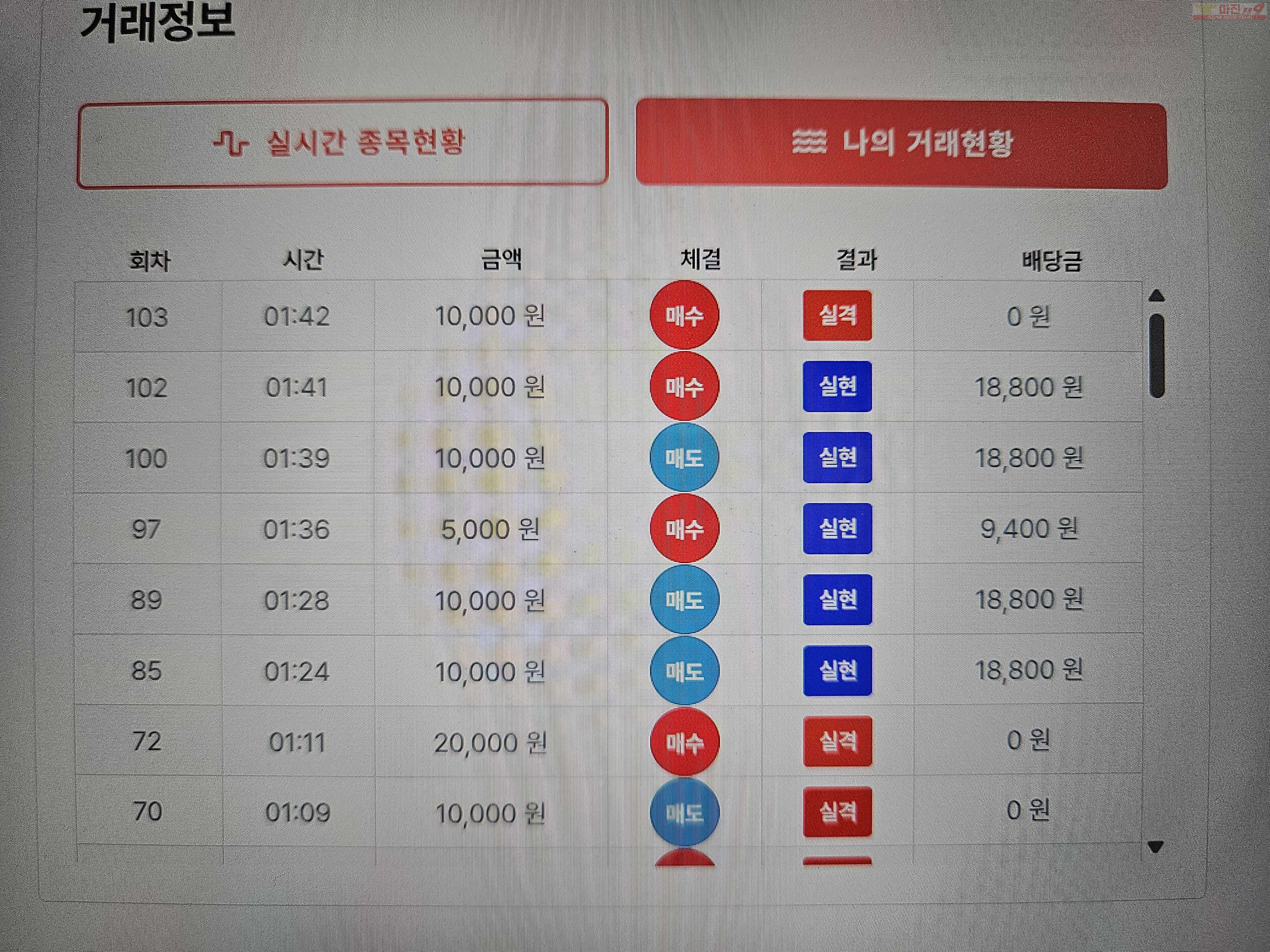Tap the scrollbar down arrow
This screenshot has width=1270, height=952.
[x=1155, y=846]
